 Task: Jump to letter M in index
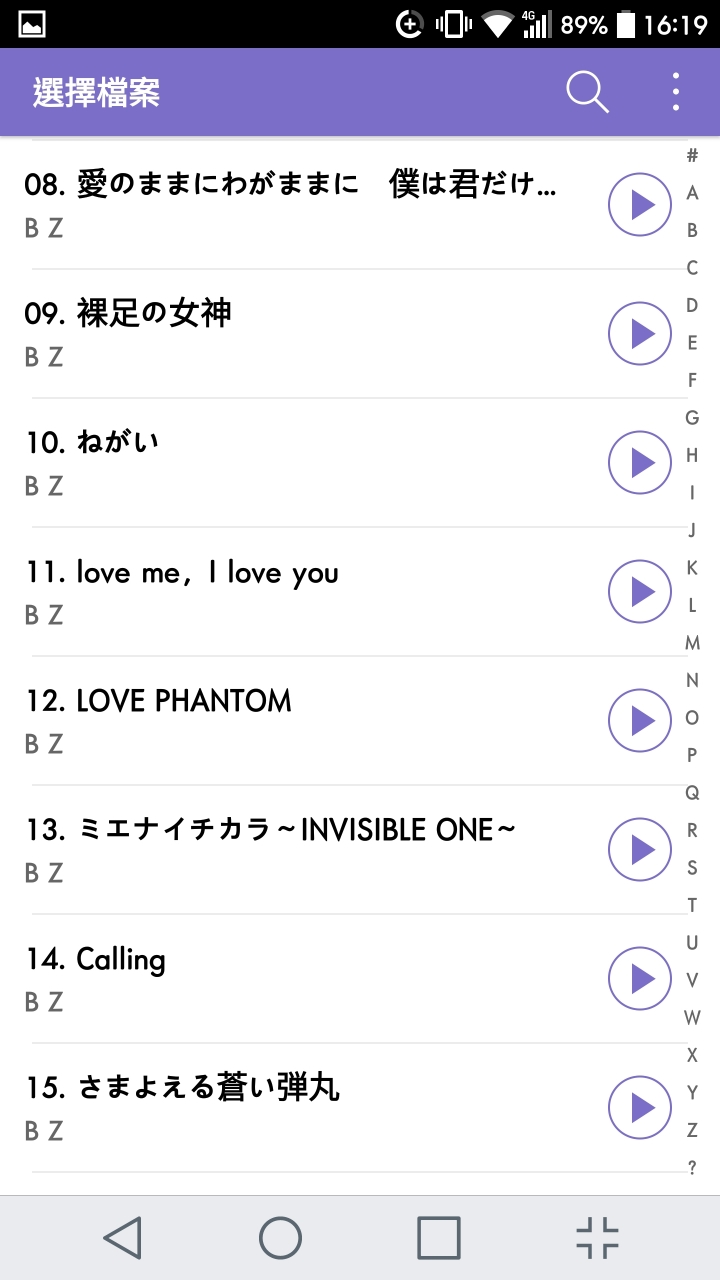click(692, 643)
